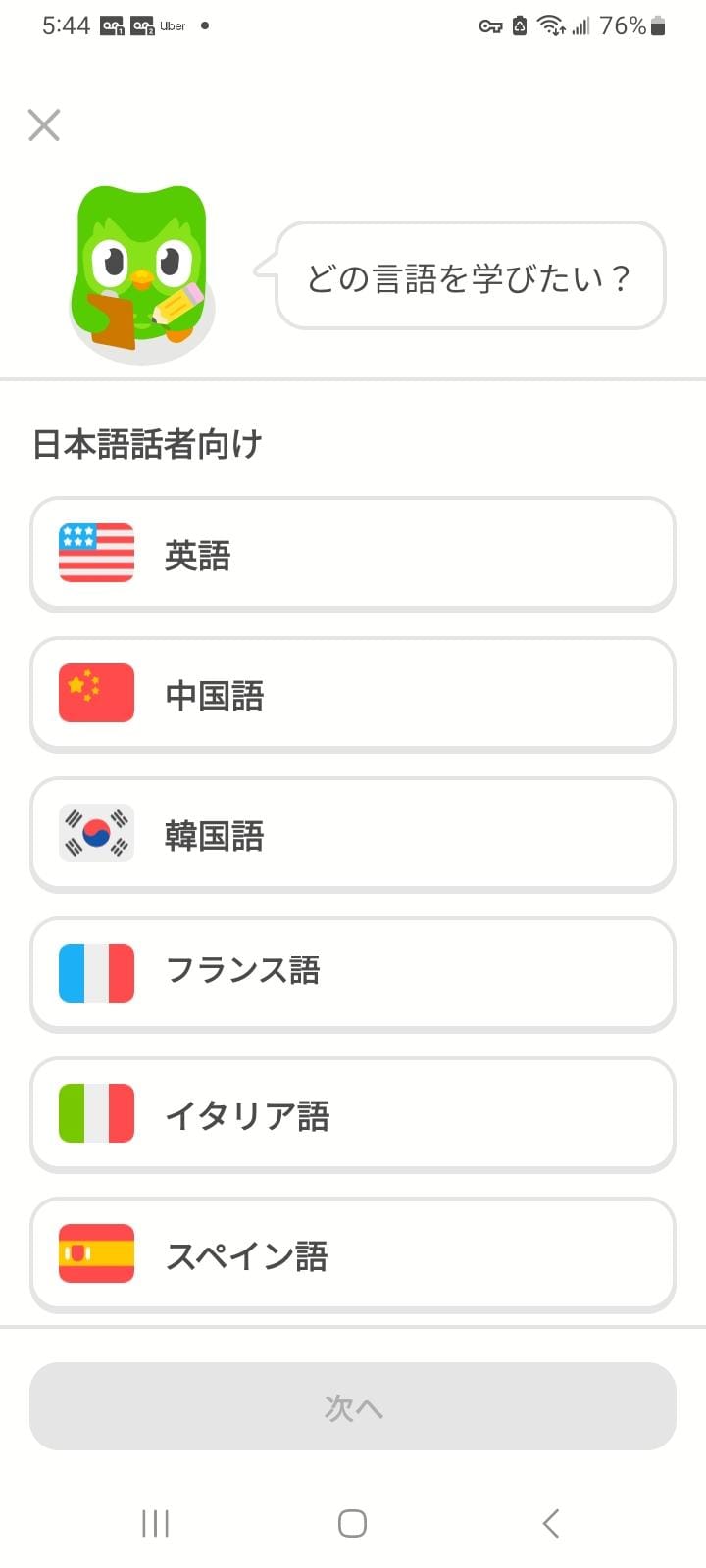The width and height of the screenshot is (706, 1568).
Task: Tap the Chinese flag icon
Action: tap(95, 695)
